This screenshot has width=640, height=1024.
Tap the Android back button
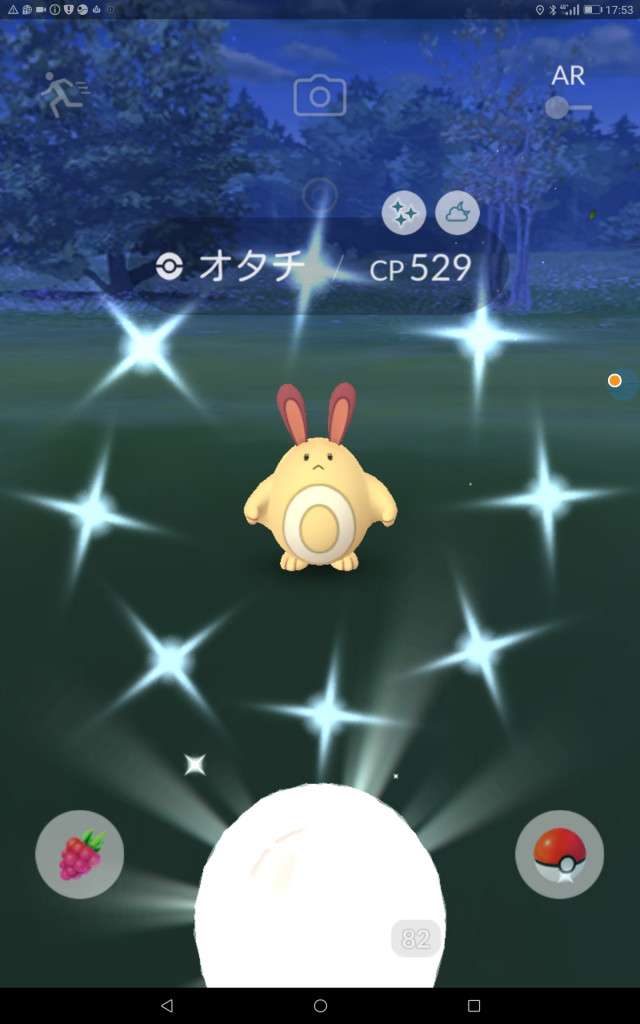click(x=167, y=1005)
